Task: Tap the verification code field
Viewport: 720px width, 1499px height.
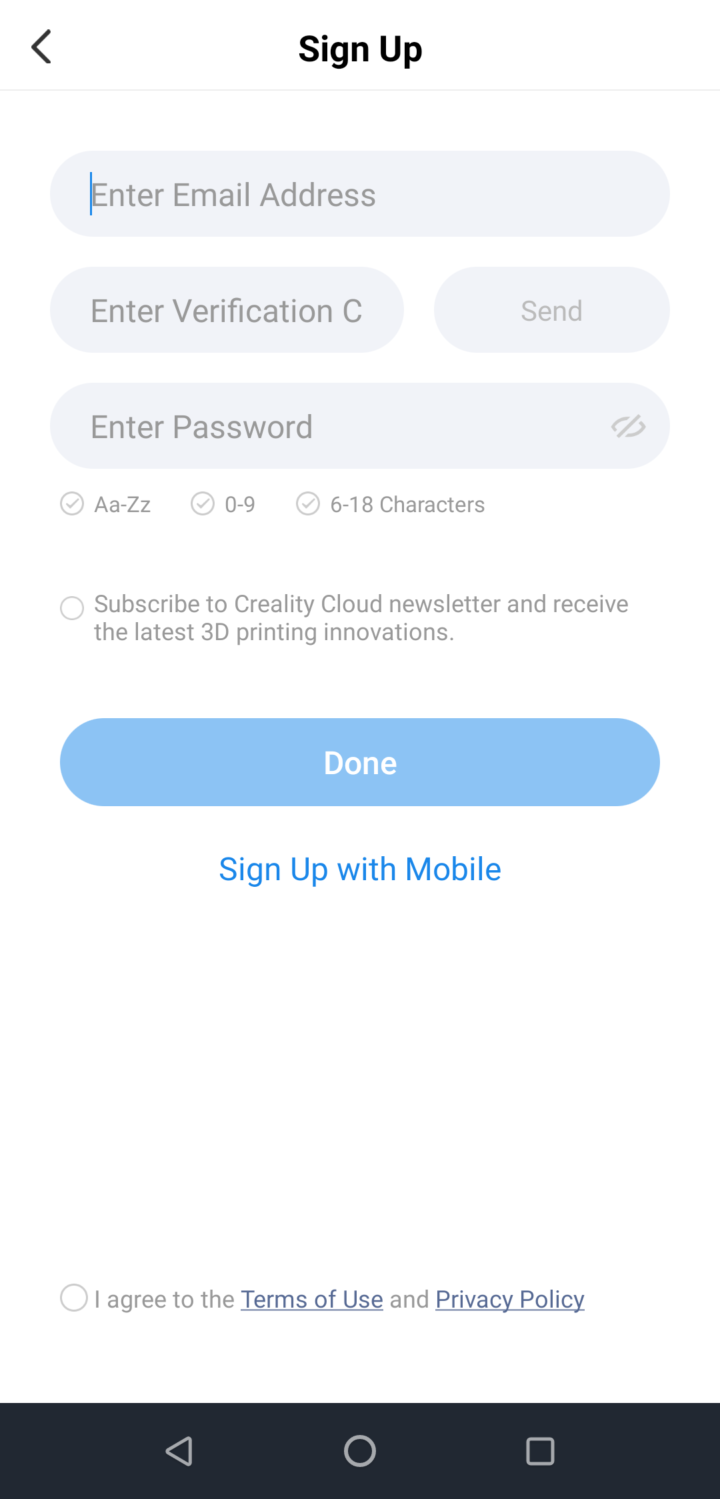Action: click(227, 310)
